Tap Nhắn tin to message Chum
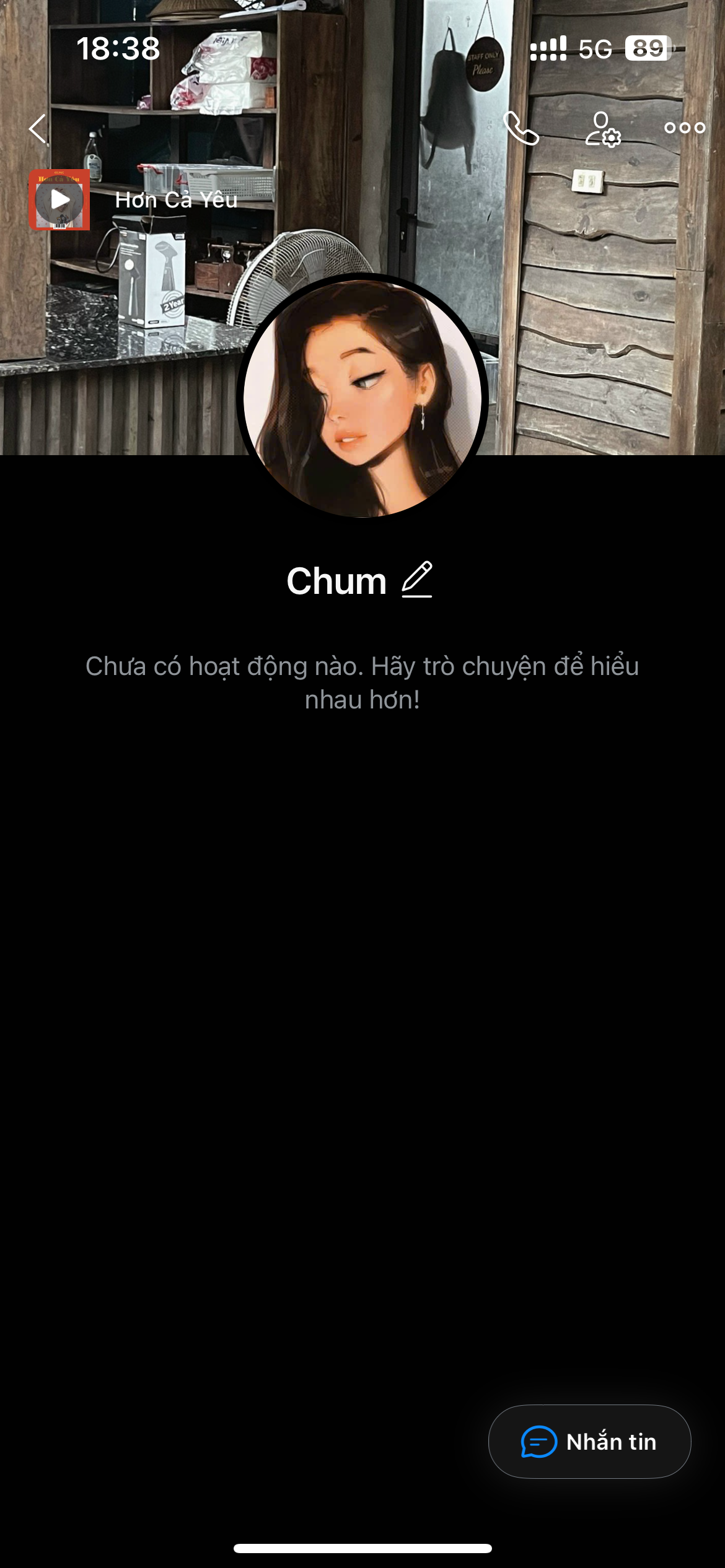Screen dimensions: 725x1568 coord(589,1442)
